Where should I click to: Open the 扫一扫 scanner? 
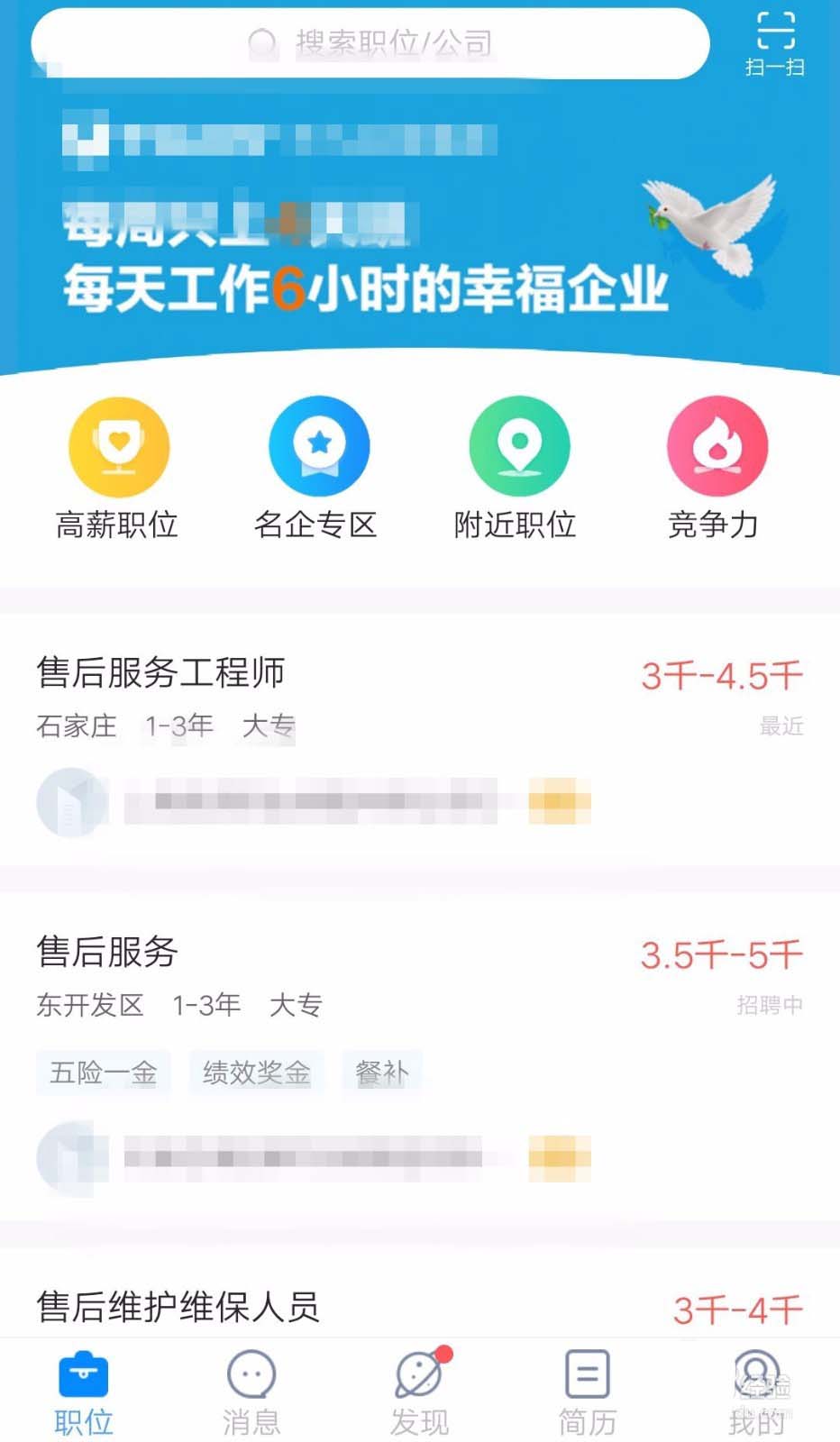point(774,44)
